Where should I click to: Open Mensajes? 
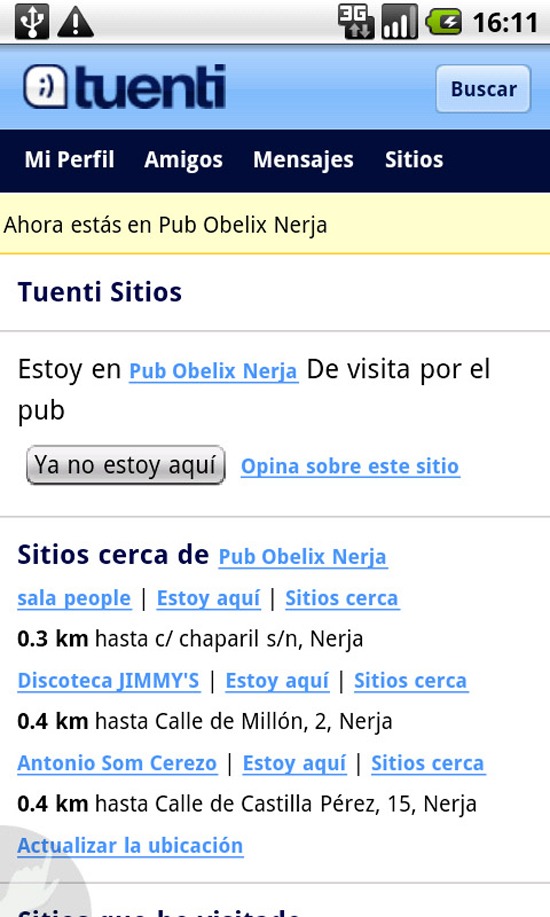[x=303, y=160]
